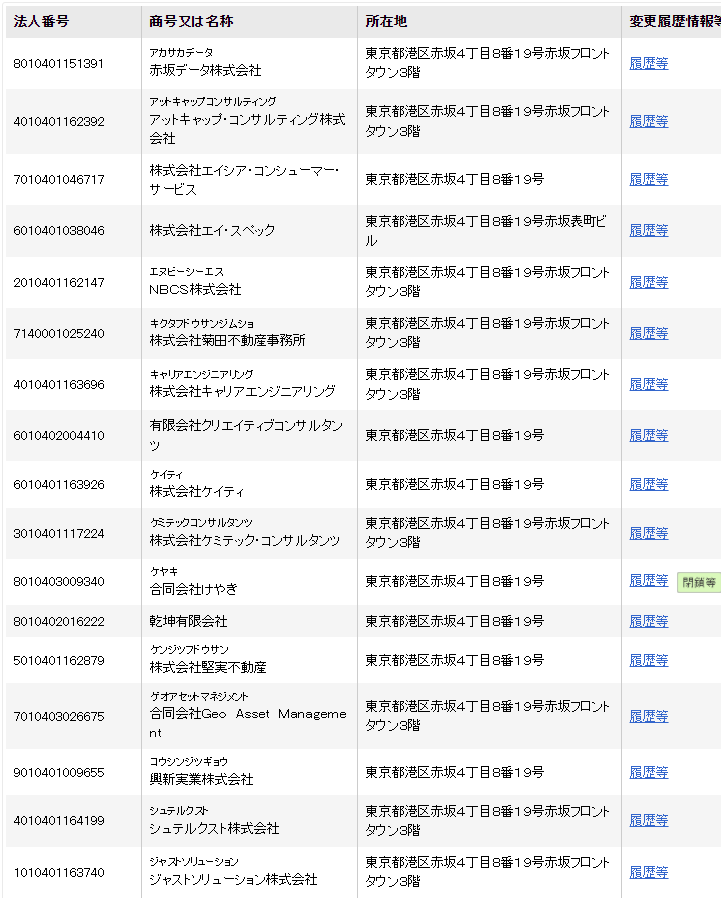The image size is (721, 898).
Task: Open 履歴等 for 有限会社クリエイティブコンサルタンツ
Action: [648, 435]
